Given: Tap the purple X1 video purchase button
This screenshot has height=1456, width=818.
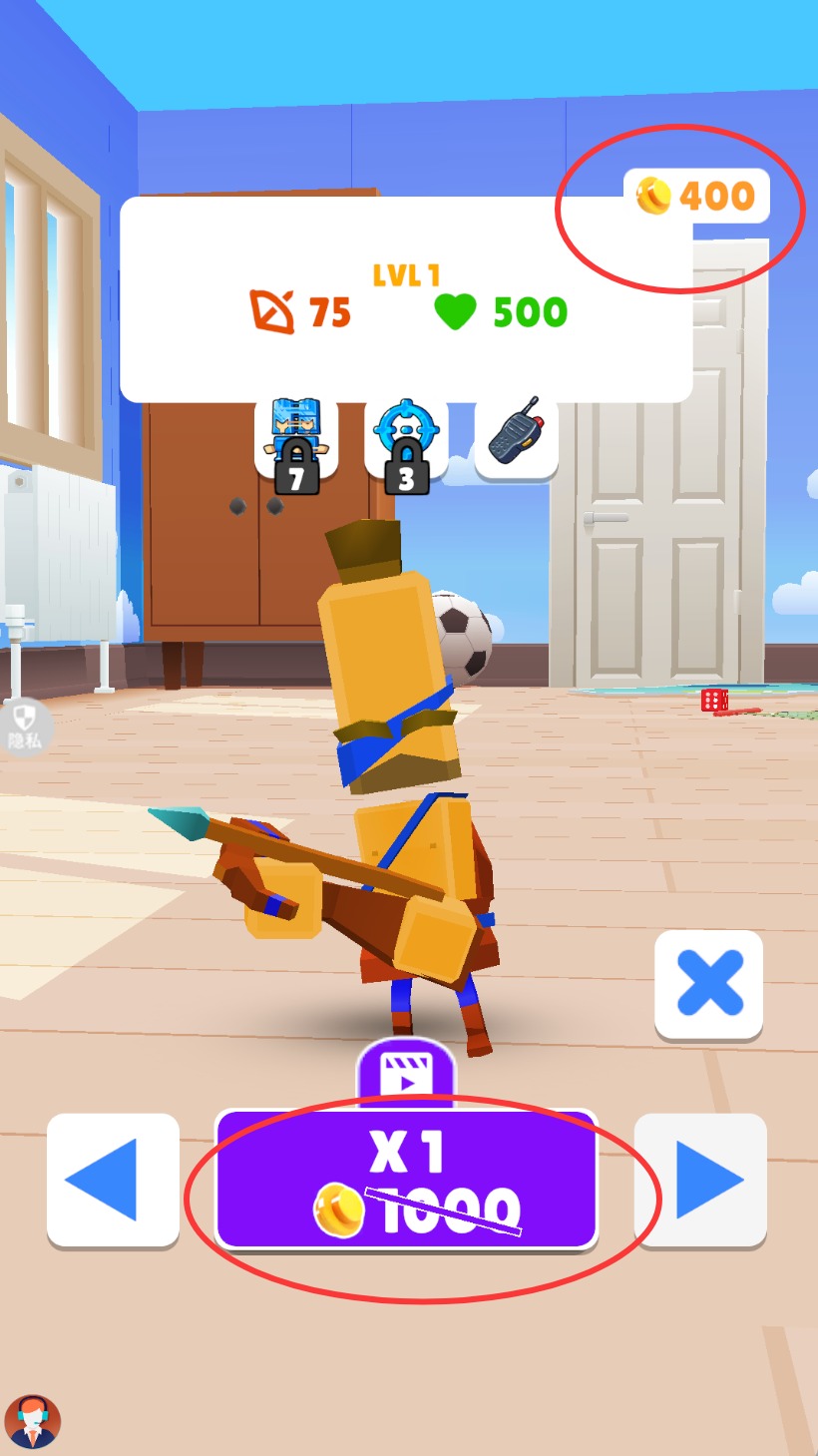Looking at the screenshot, I should 406,1179.
